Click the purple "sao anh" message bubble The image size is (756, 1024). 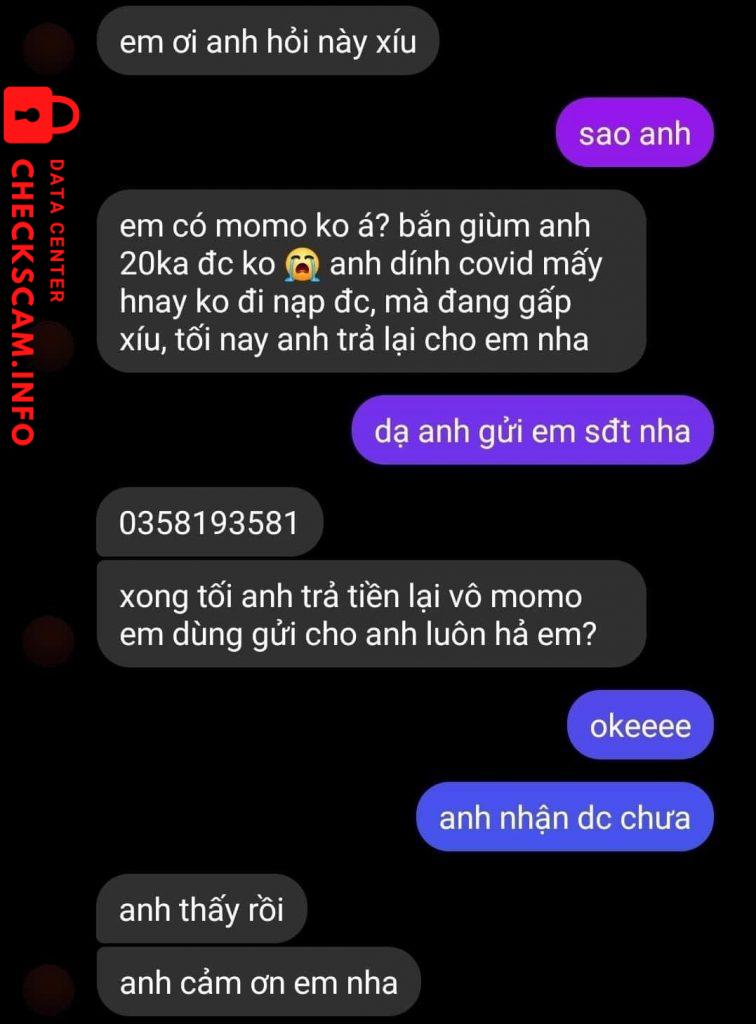click(x=634, y=132)
